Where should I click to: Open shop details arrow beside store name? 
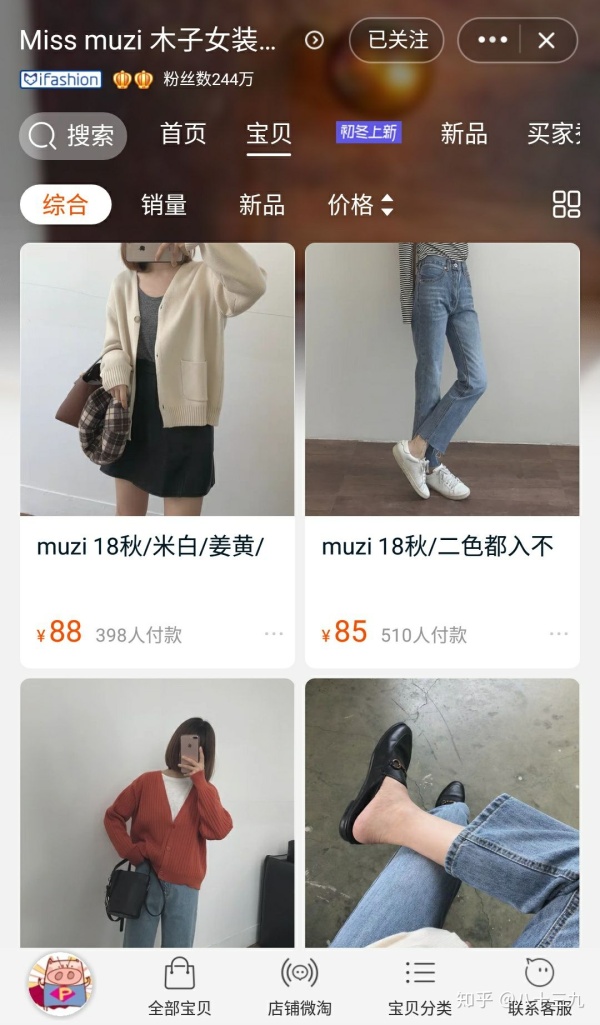pos(314,40)
